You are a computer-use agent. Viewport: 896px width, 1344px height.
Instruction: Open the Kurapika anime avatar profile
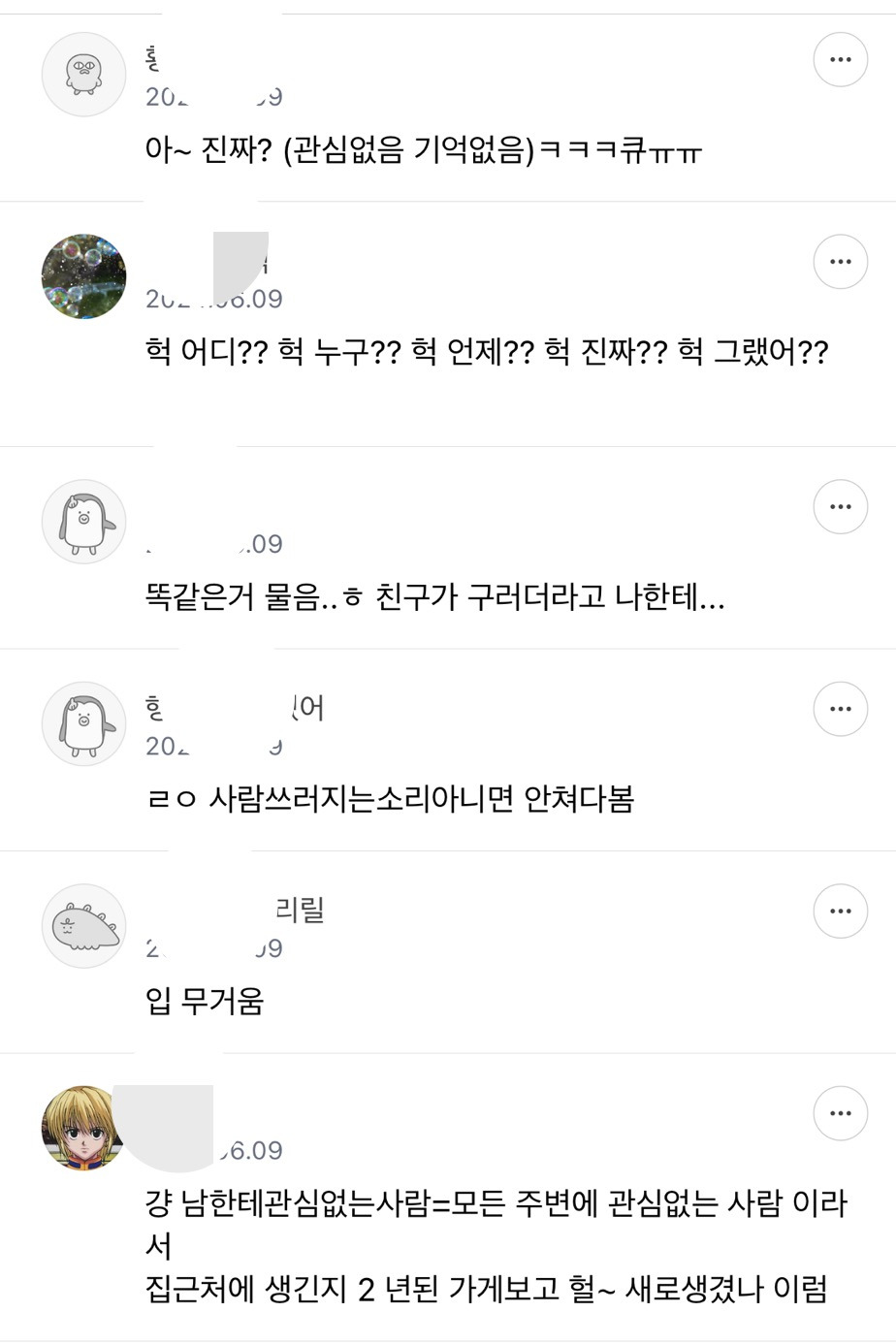83,1129
